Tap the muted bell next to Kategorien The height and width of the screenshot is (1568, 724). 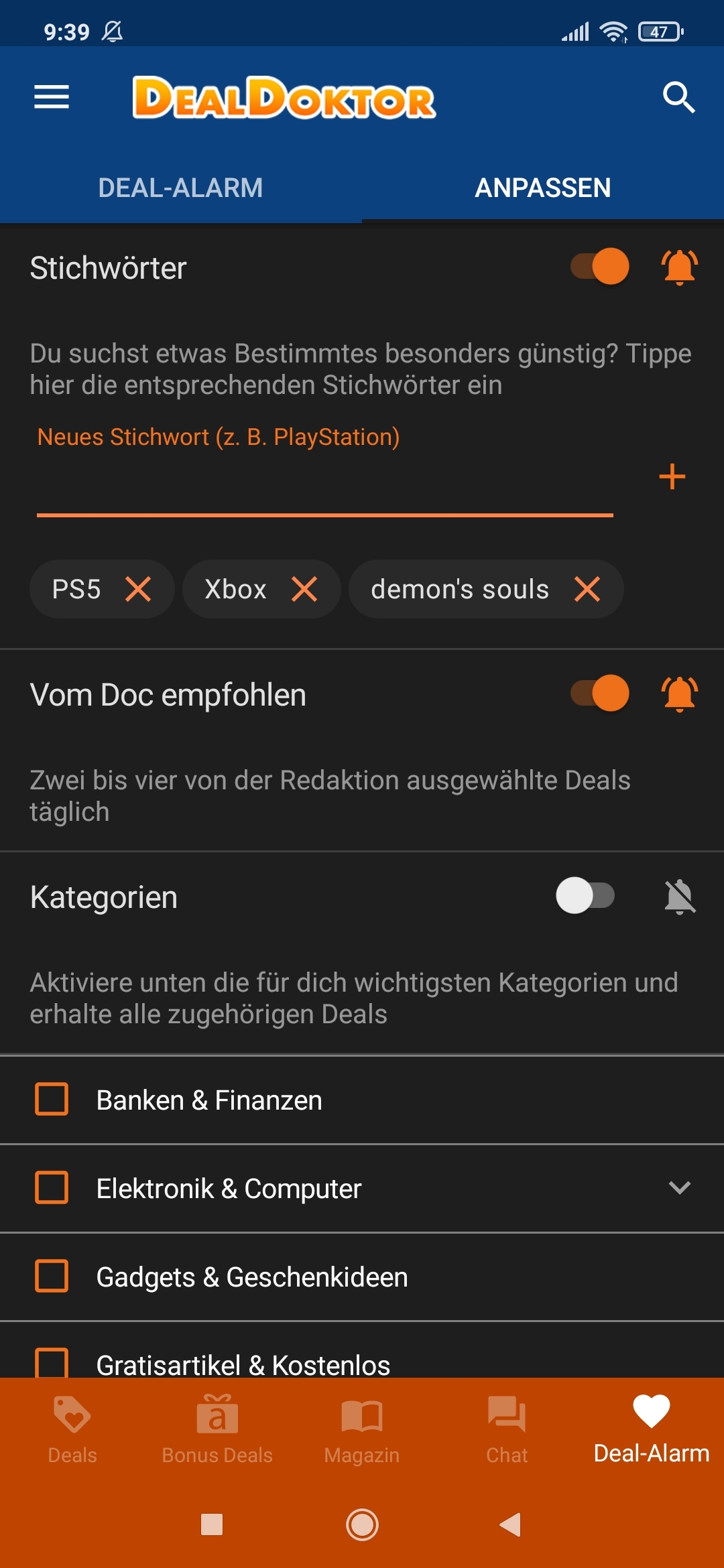pyautogui.click(x=680, y=897)
